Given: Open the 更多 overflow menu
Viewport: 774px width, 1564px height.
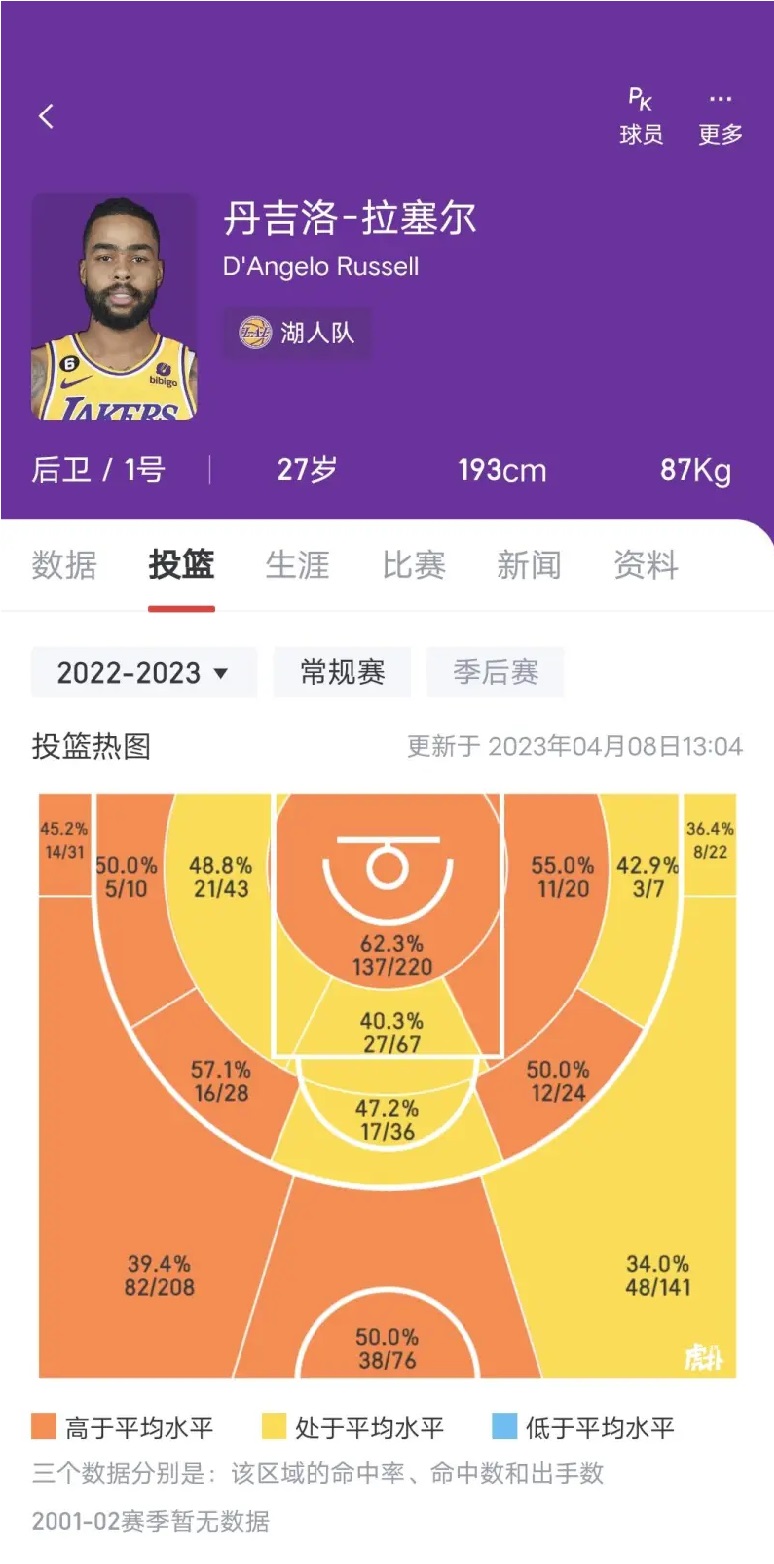Looking at the screenshot, I should pyautogui.click(x=720, y=116).
